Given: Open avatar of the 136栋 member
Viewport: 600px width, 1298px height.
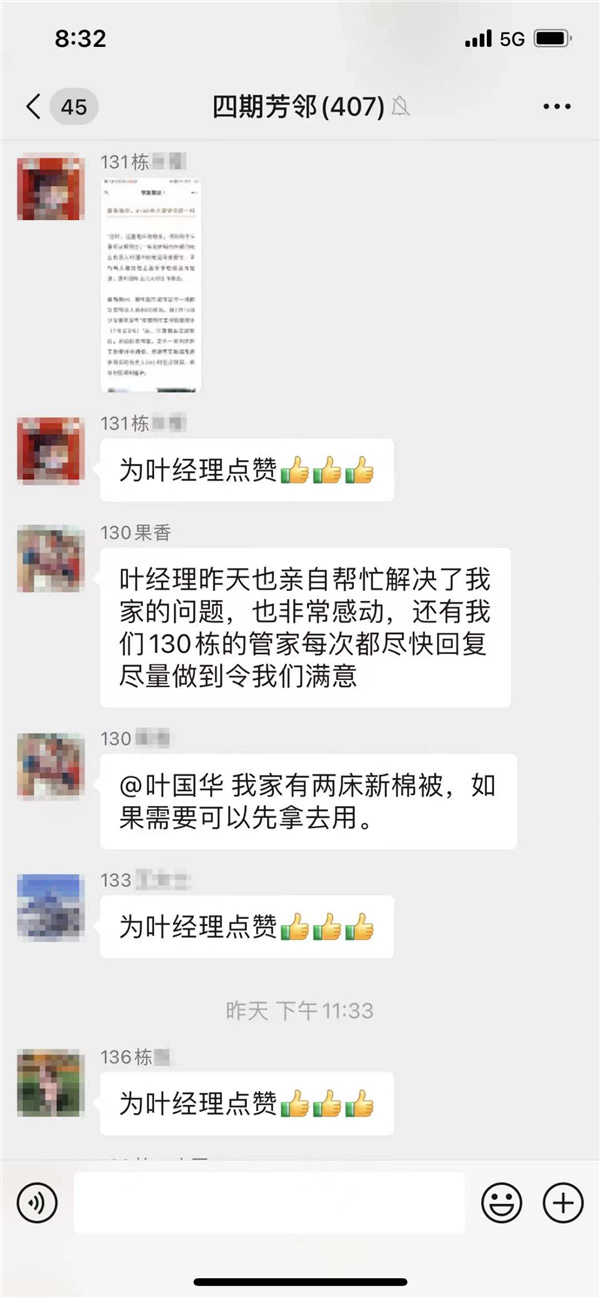Looking at the screenshot, I should click(x=50, y=1082).
